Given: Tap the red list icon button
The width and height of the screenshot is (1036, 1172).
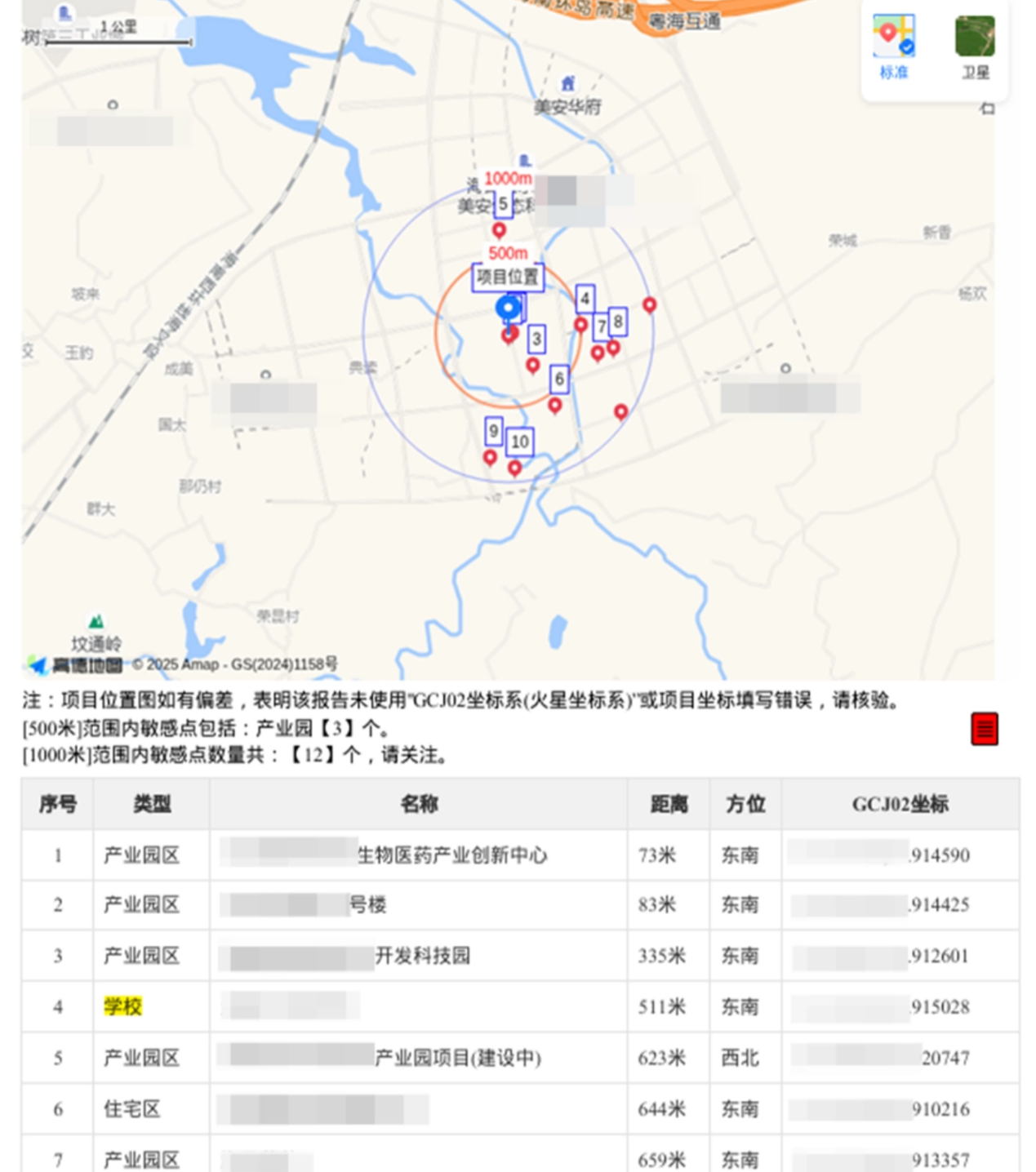Looking at the screenshot, I should click(x=985, y=729).
